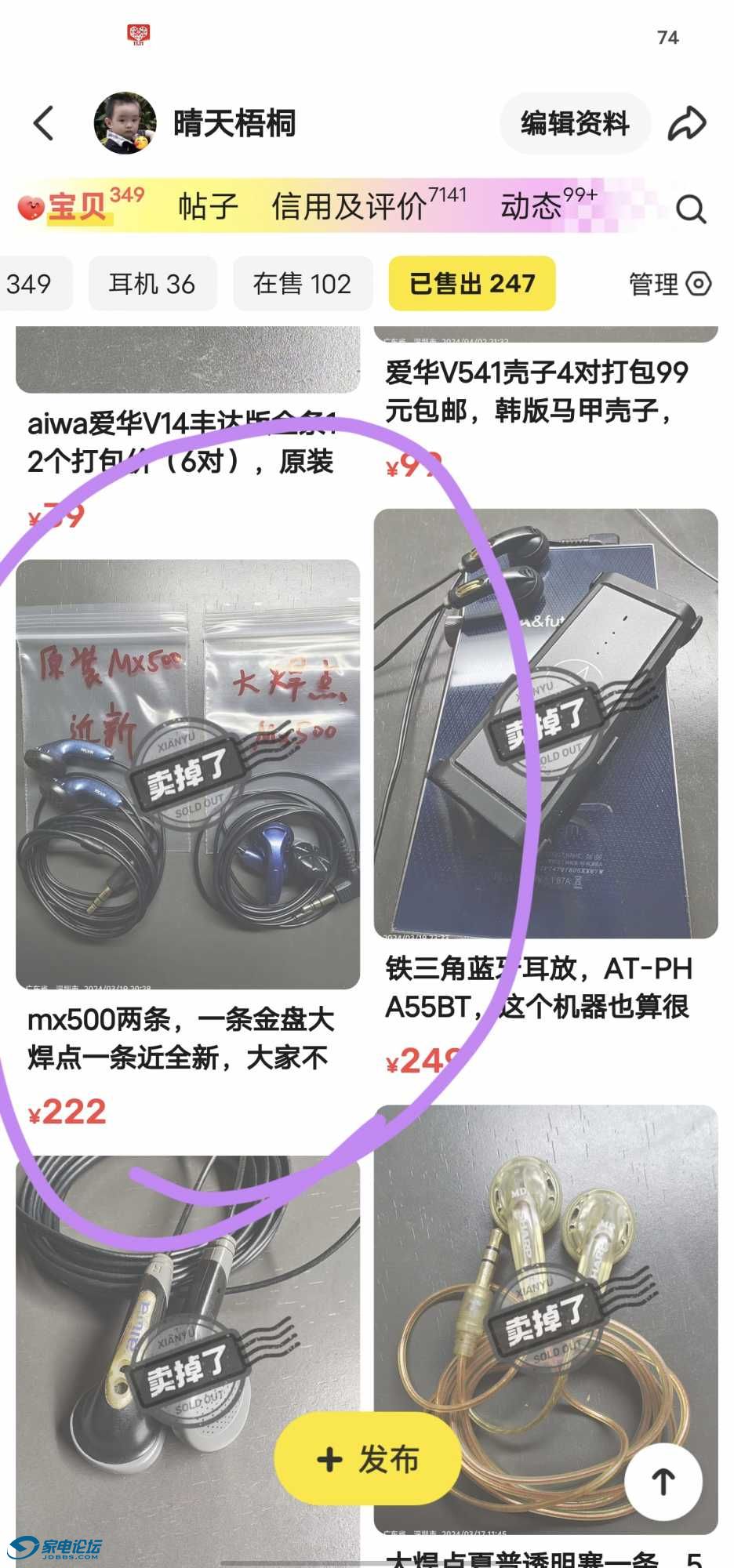Share this profile page
Image resolution: width=734 pixels, height=1568 pixels.
[687, 124]
